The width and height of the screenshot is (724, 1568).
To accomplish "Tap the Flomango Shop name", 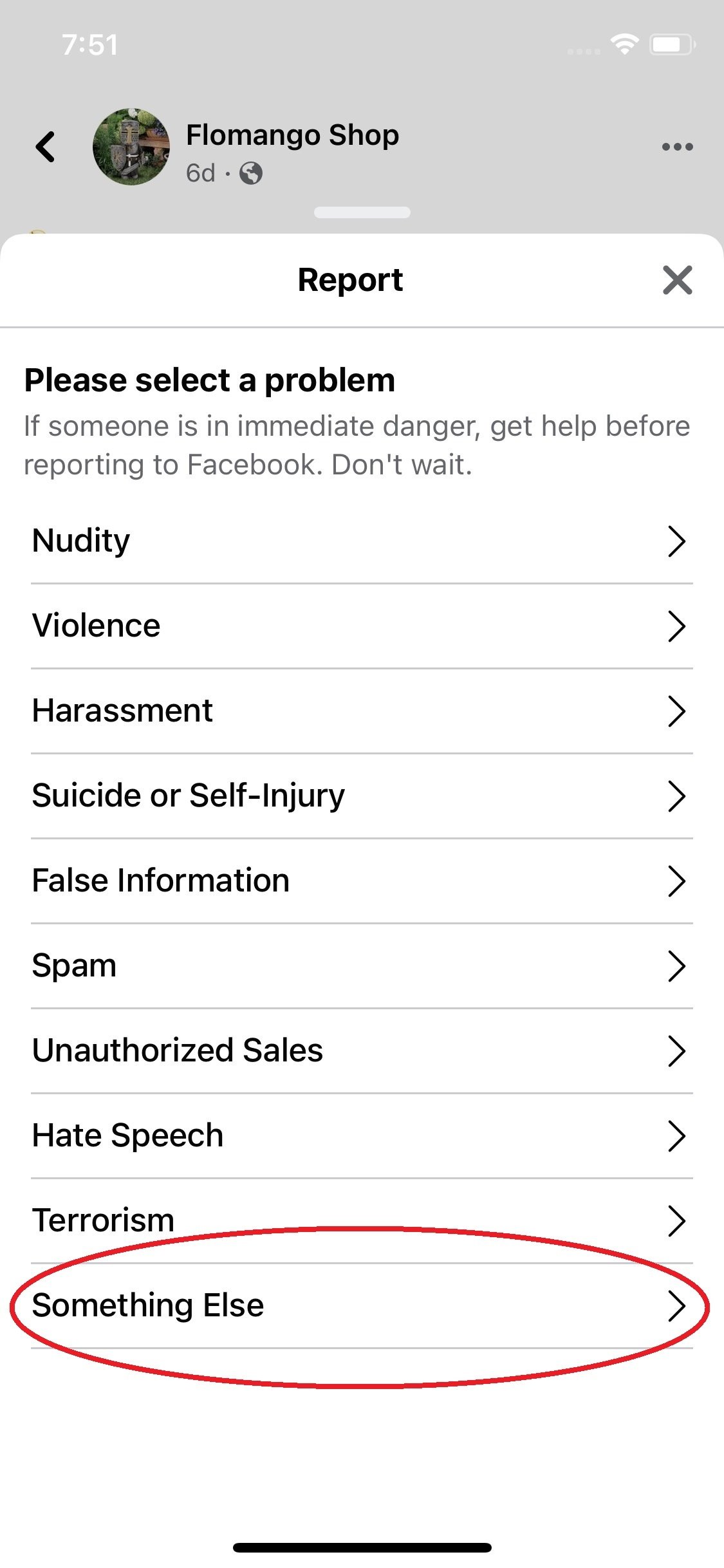I will click(x=293, y=134).
